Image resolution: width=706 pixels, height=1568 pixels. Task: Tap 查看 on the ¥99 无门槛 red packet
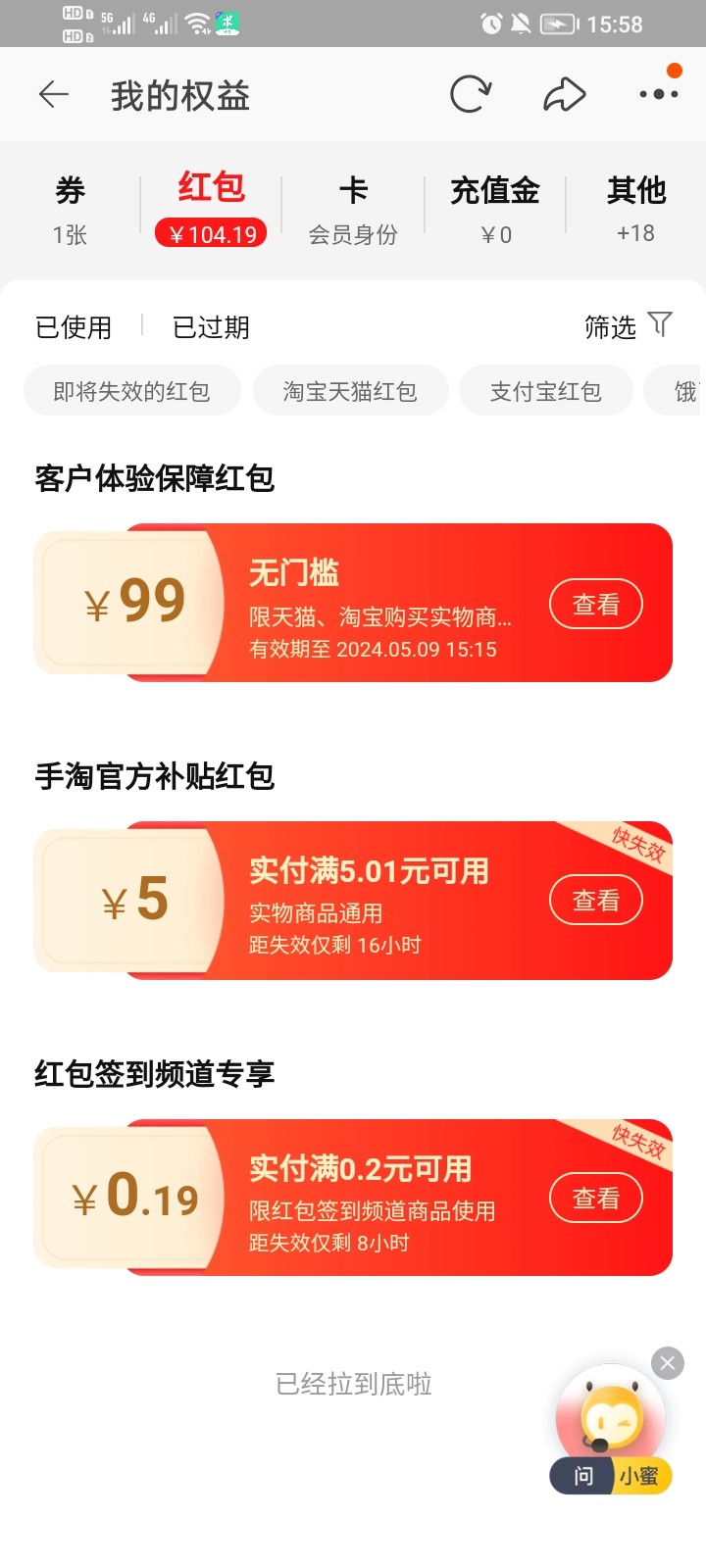[x=595, y=605]
